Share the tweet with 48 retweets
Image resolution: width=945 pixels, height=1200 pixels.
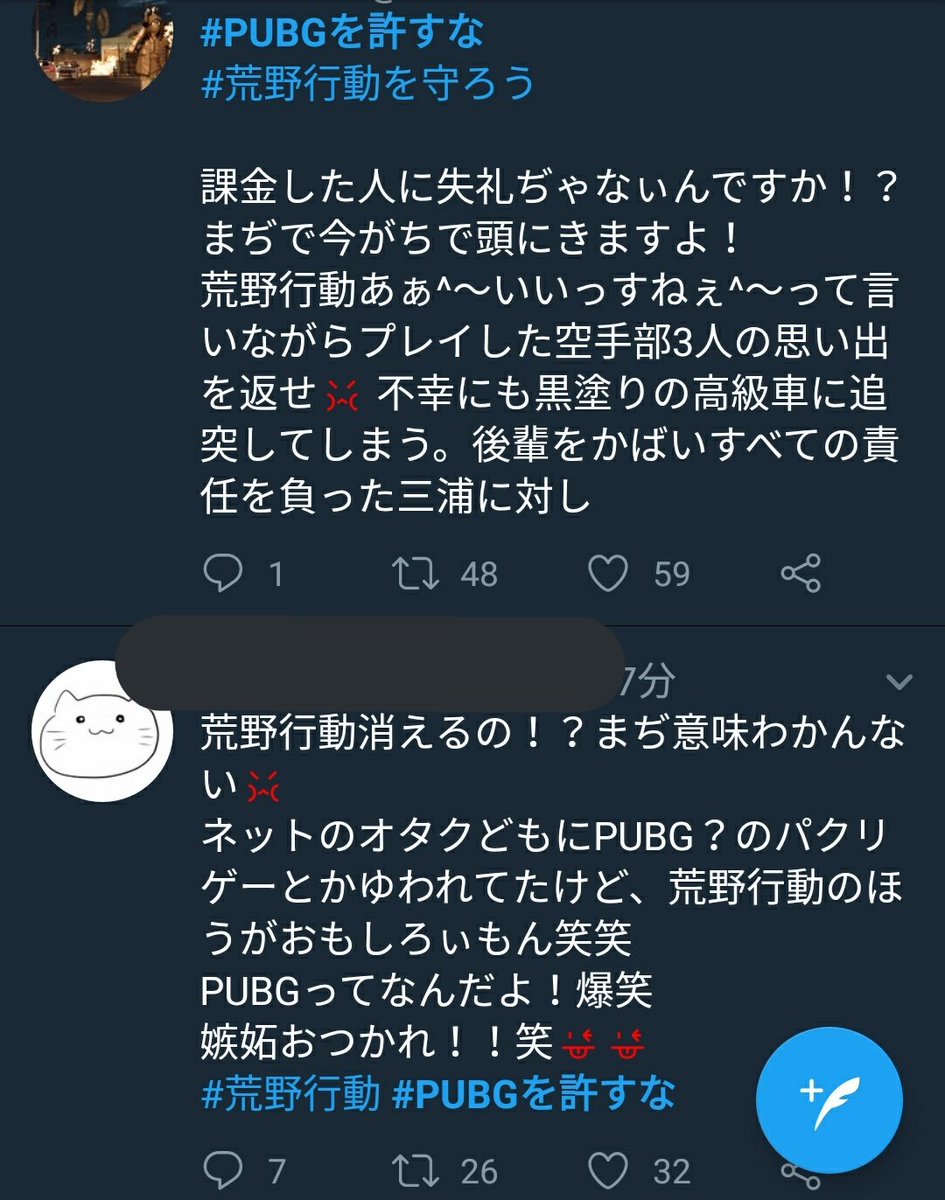point(800,574)
